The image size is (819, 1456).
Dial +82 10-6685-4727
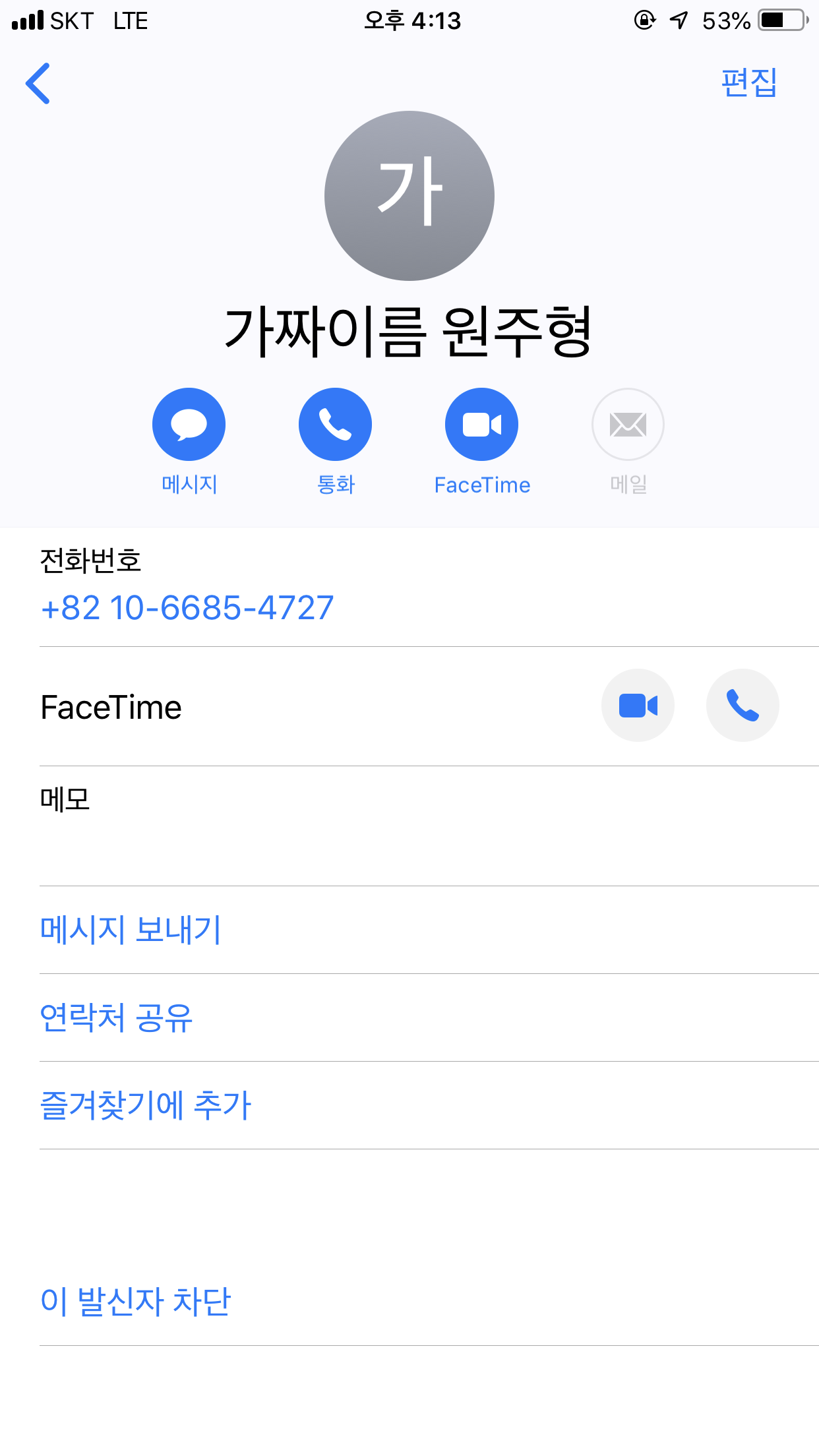(x=187, y=608)
